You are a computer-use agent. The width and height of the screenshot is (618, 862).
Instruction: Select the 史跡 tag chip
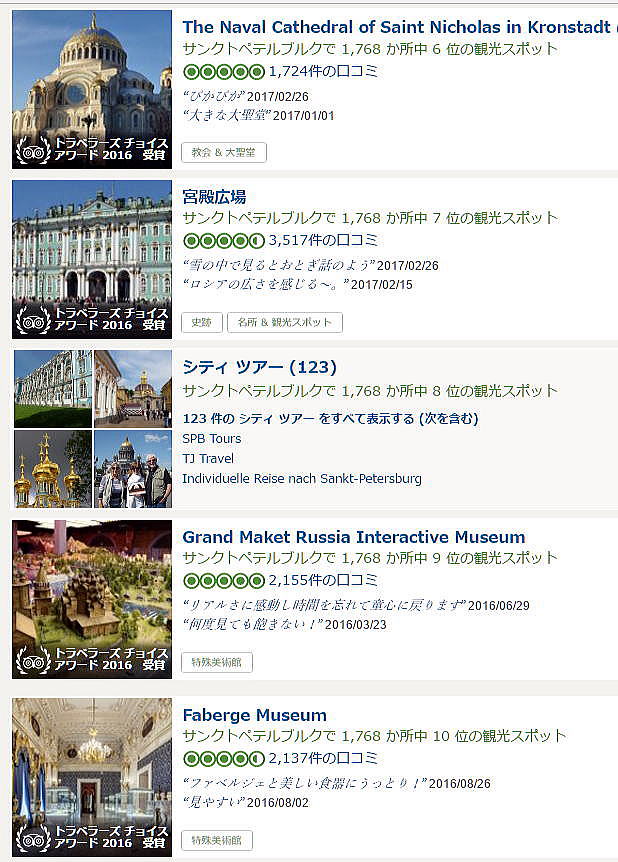(201, 323)
